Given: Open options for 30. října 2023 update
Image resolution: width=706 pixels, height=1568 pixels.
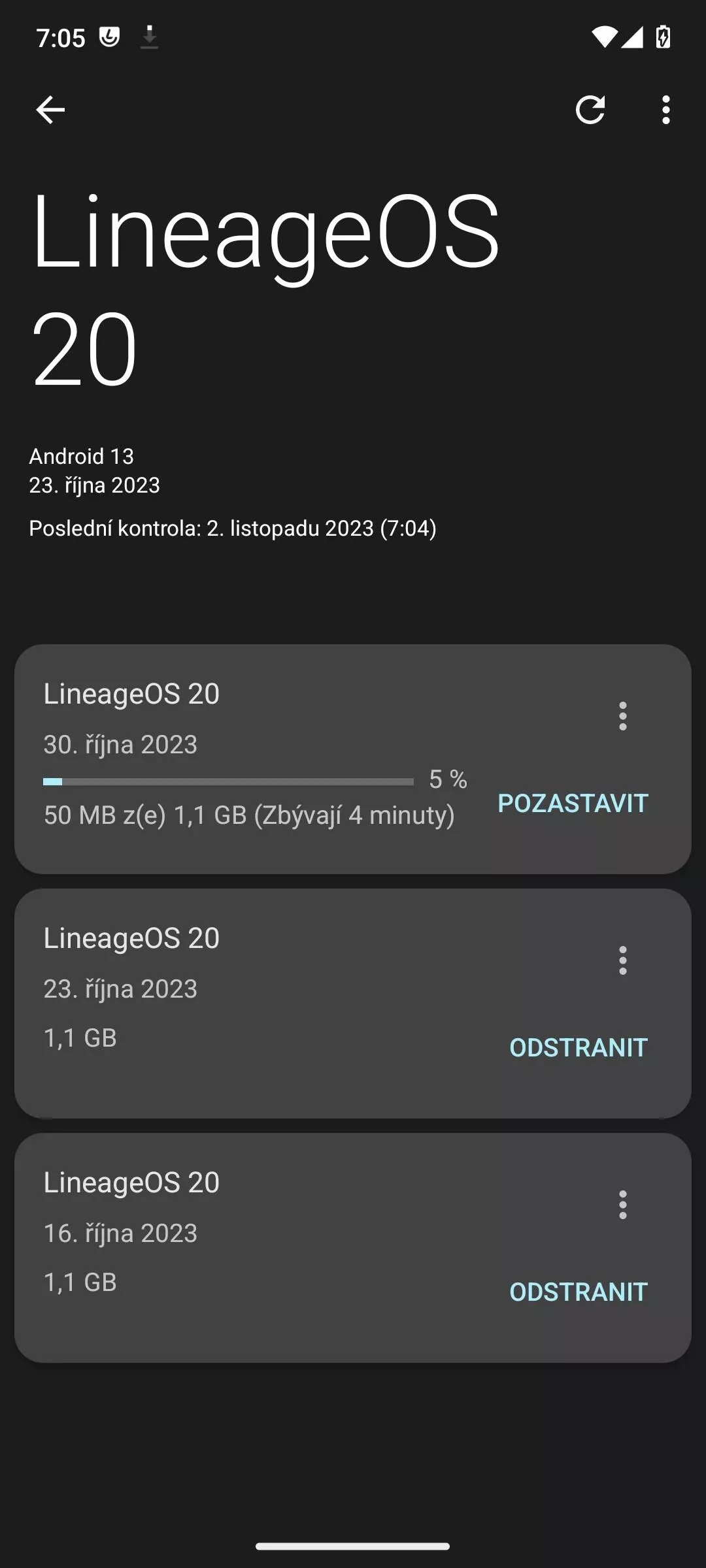Looking at the screenshot, I should click(622, 716).
